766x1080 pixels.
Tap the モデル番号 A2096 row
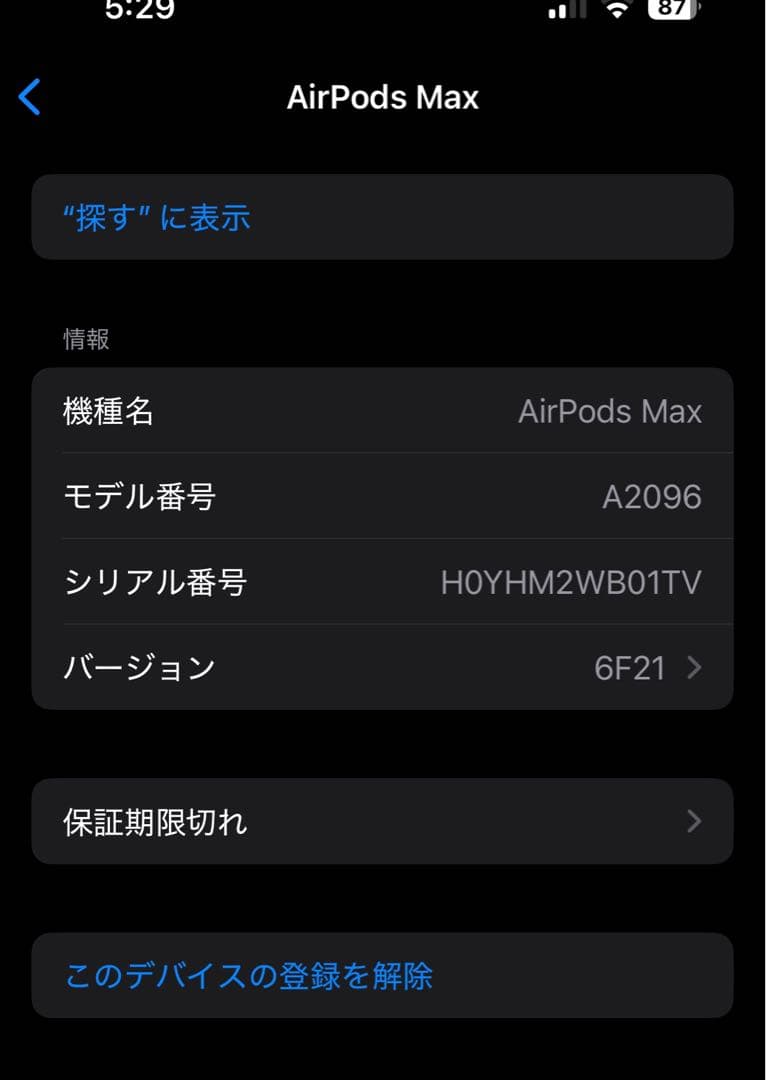tap(383, 497)
